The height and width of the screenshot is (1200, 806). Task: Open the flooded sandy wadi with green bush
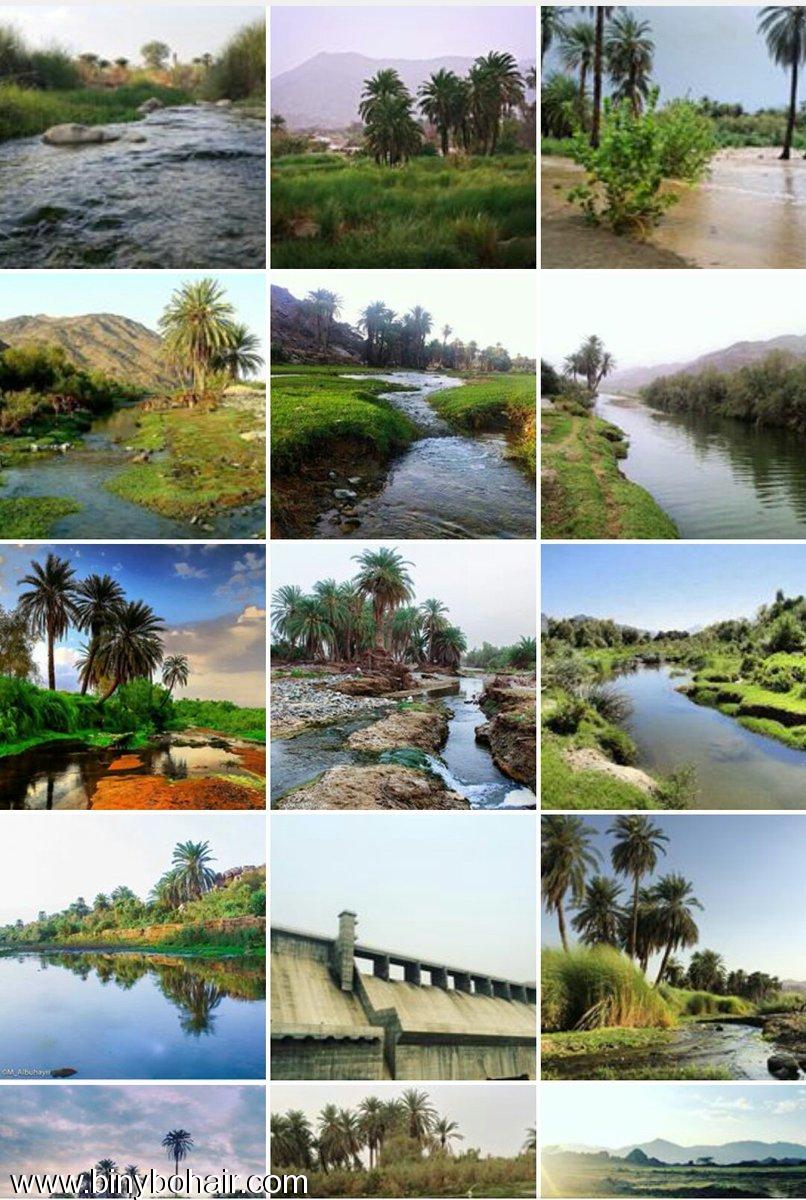tap(673, 137)
